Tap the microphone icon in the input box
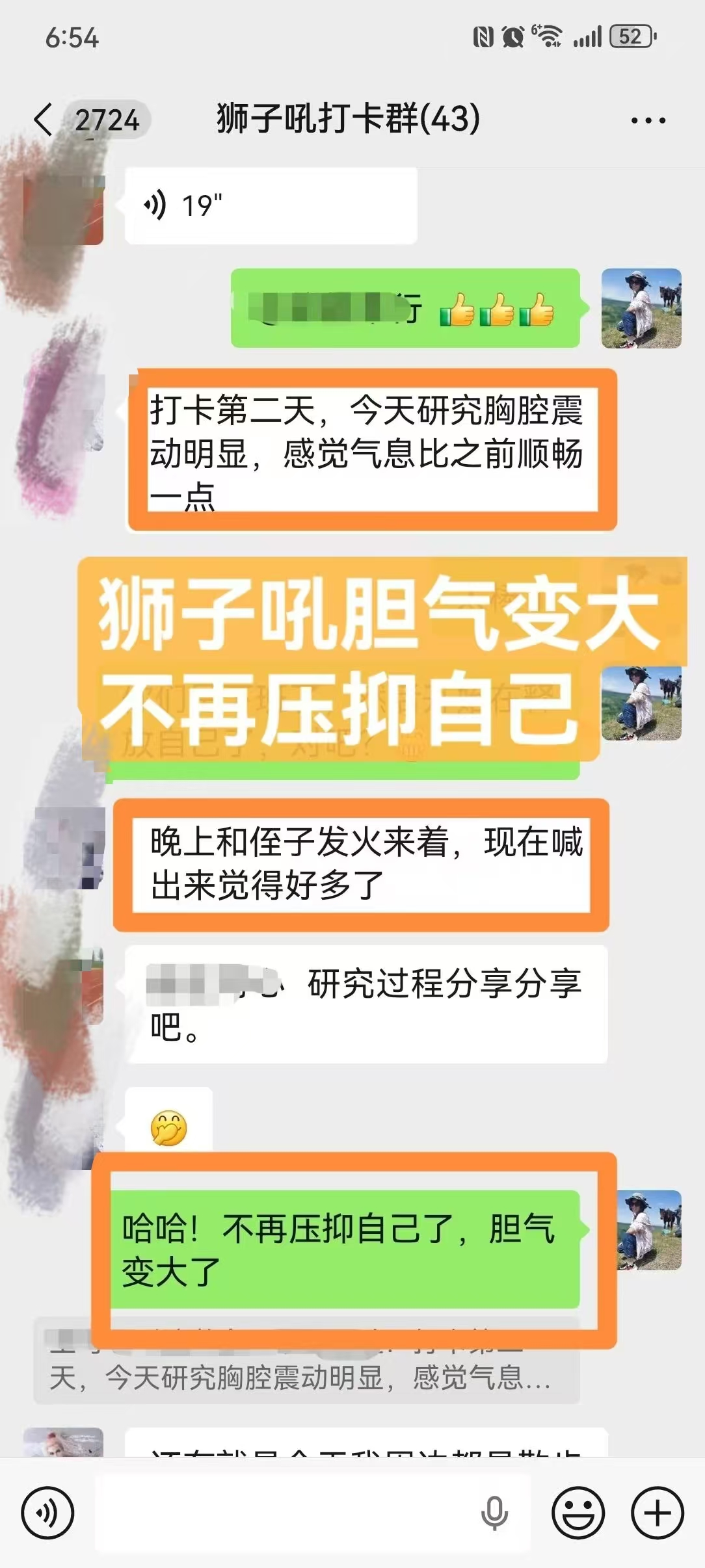The image size is (705, 1568). click(x=494, y=1513)
